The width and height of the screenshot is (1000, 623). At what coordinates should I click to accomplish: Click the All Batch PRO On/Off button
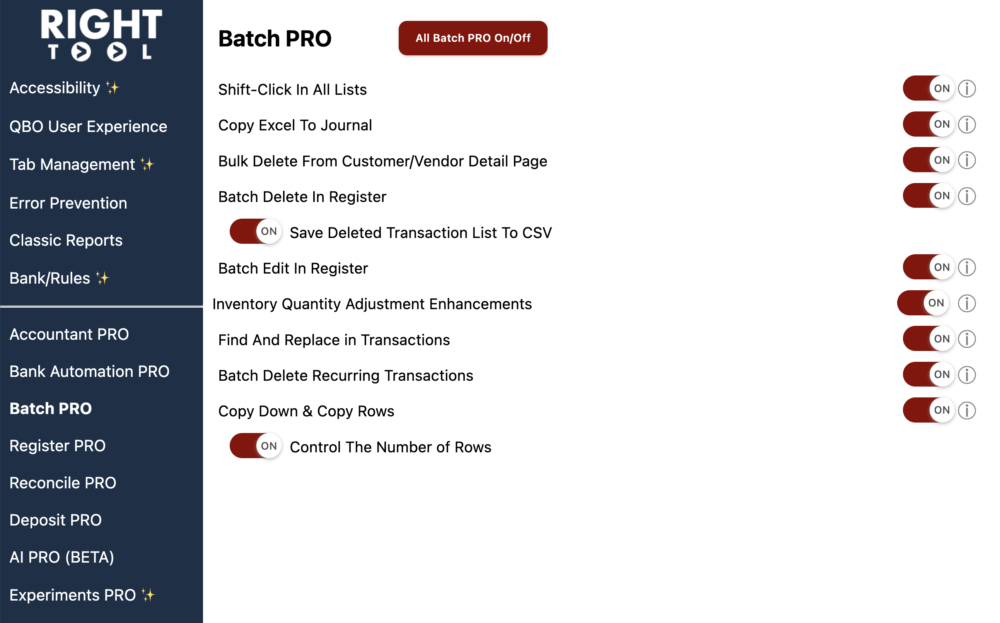click(x=473, y=38)
